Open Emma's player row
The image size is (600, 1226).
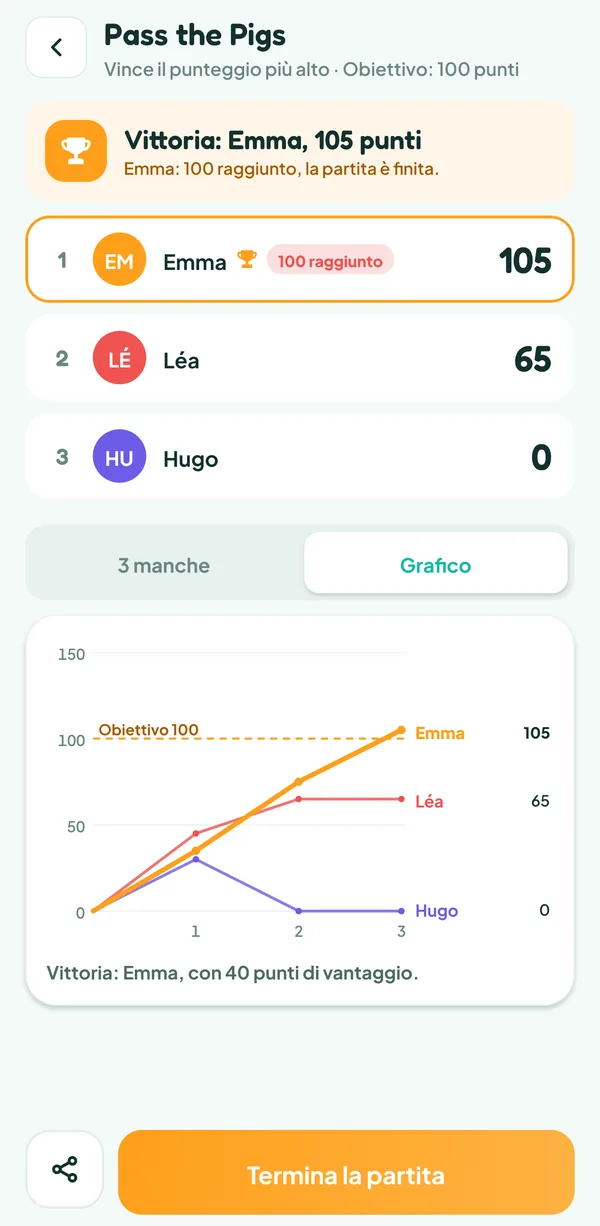[300, 260]
